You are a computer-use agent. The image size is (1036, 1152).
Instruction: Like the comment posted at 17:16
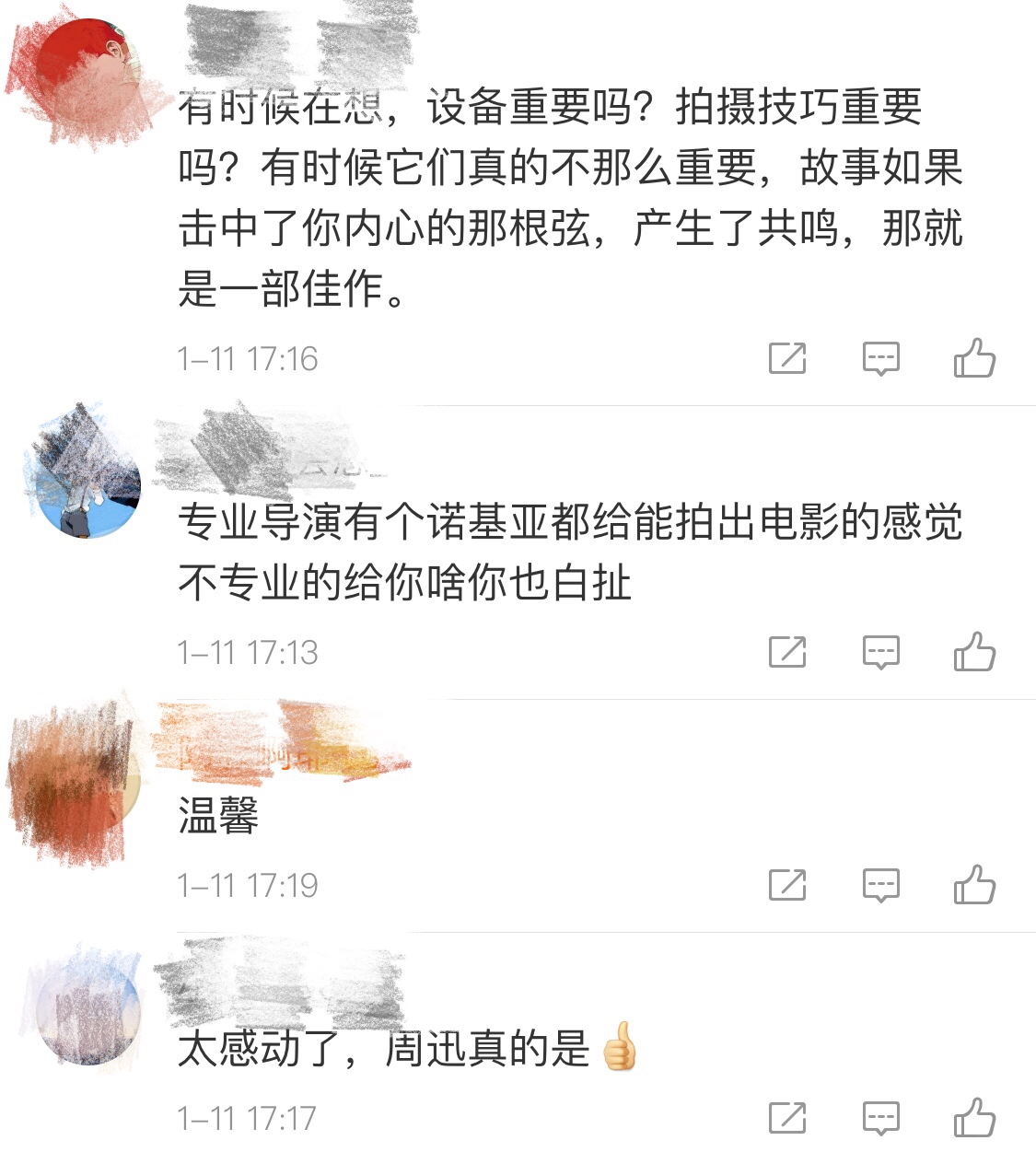pyautogui.click(x=974, y=358)
